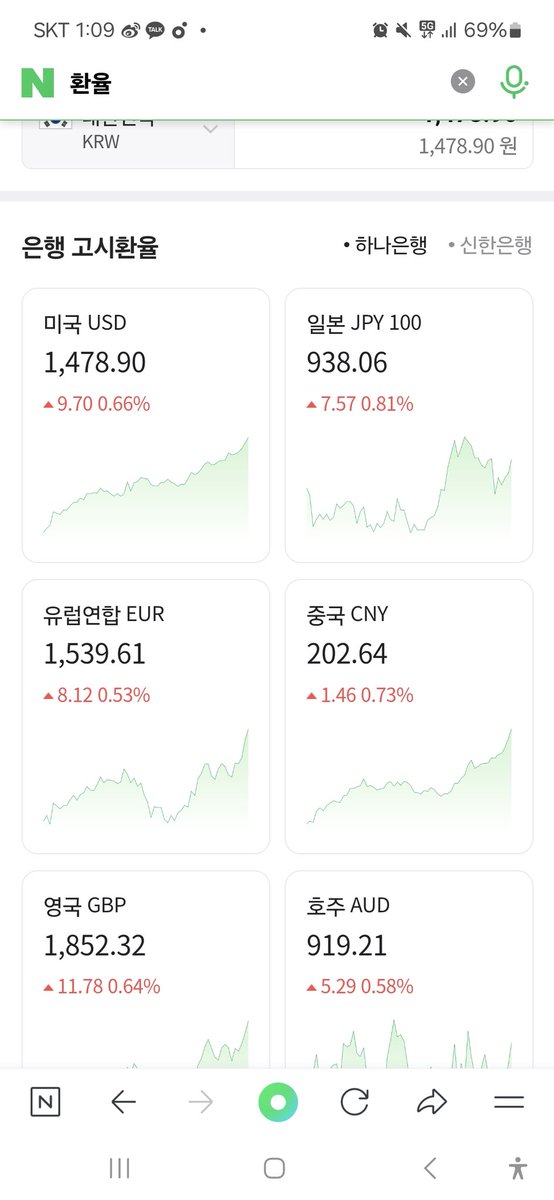
Task: Open the Naver home N button in toolbar
Action: pyautogui.click(x=45, y=1103)
